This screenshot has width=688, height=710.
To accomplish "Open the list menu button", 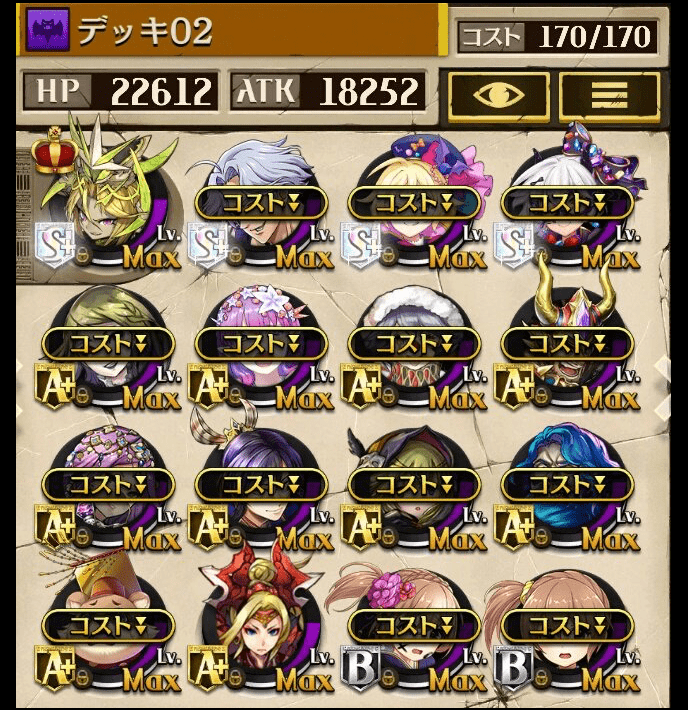I will pos(609,95).
